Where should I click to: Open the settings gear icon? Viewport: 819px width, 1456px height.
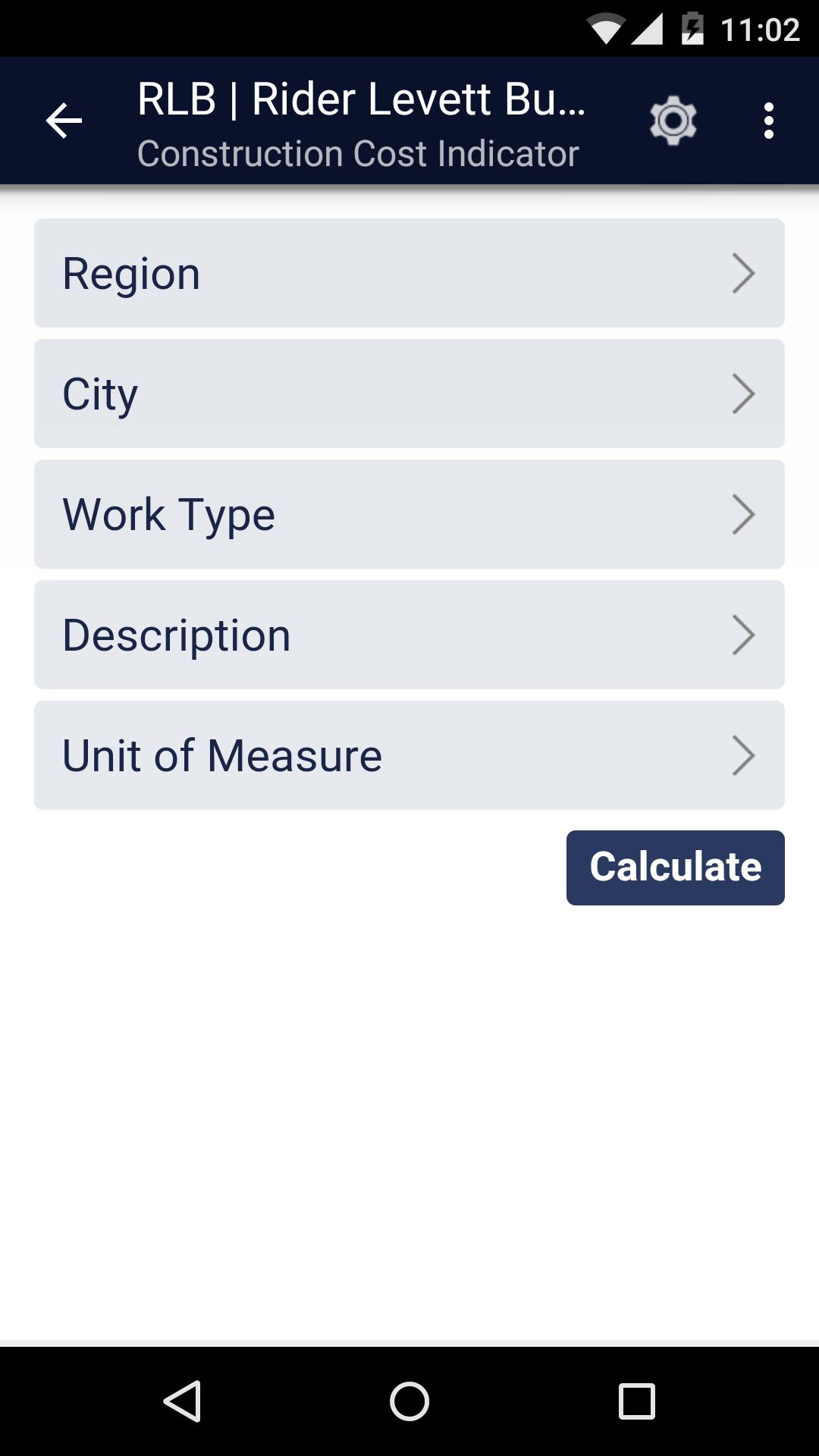[x=672, y=121]
